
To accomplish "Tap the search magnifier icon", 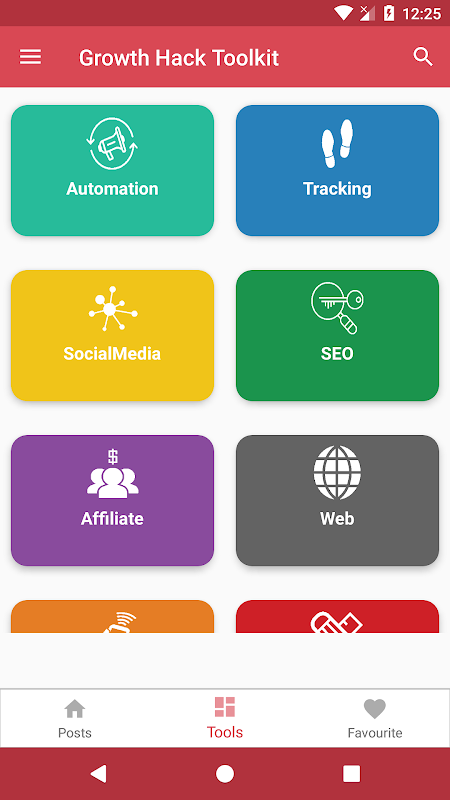I will click(x=423, y=57).
